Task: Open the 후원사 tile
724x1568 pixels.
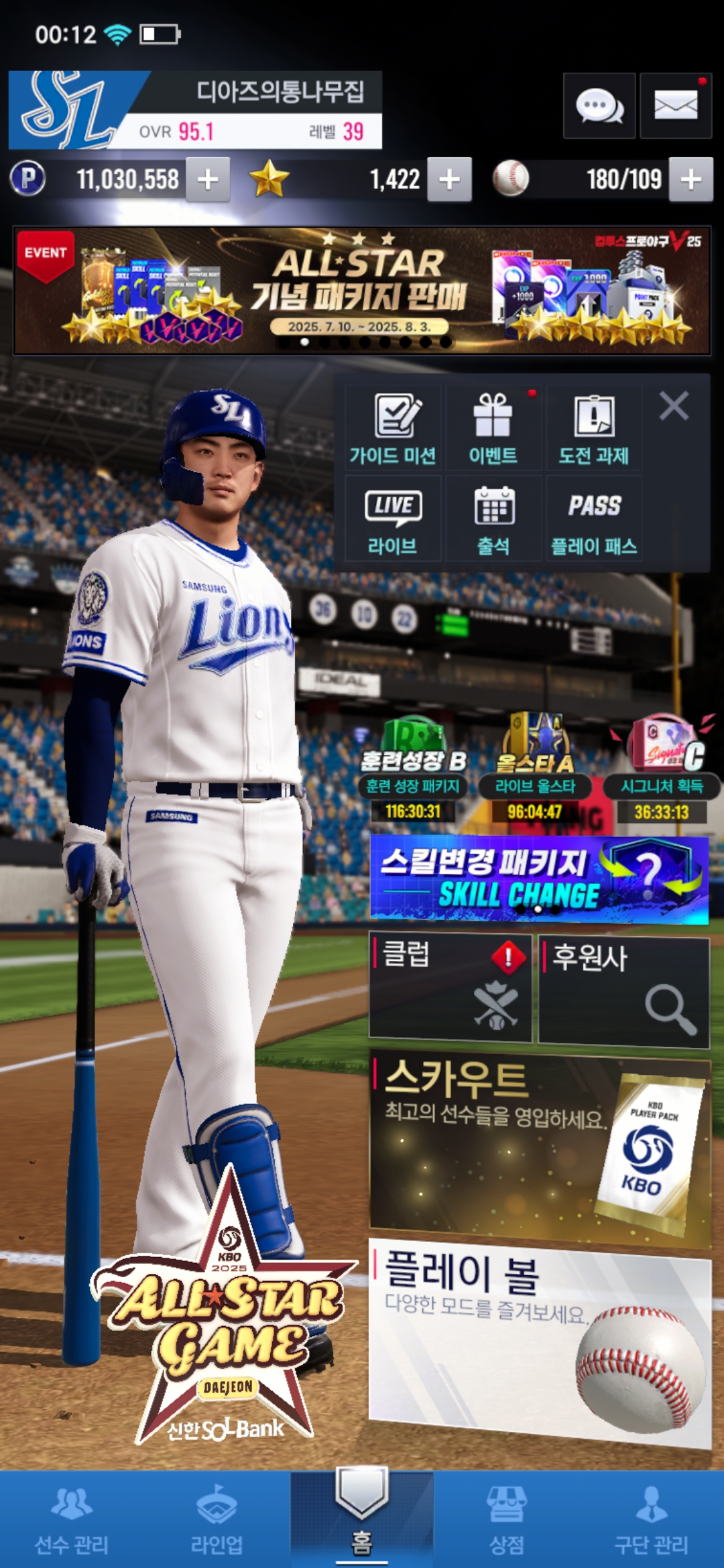Action: pos(623,992)
